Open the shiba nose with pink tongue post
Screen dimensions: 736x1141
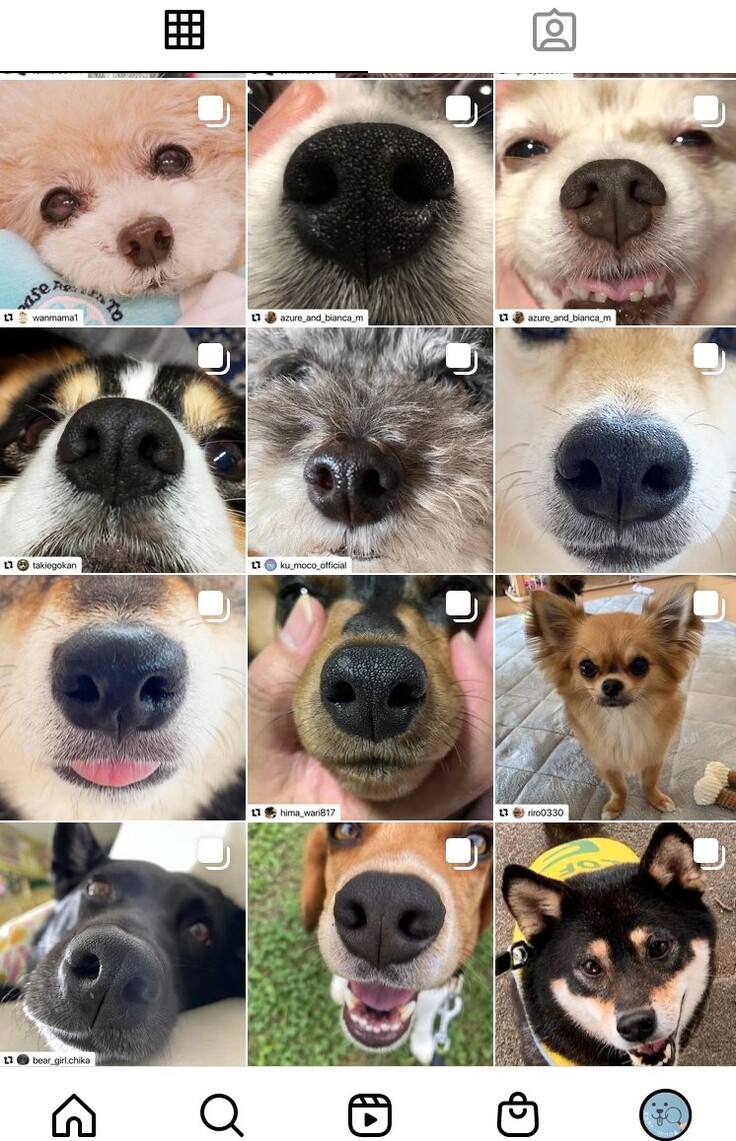coord(122,695)
